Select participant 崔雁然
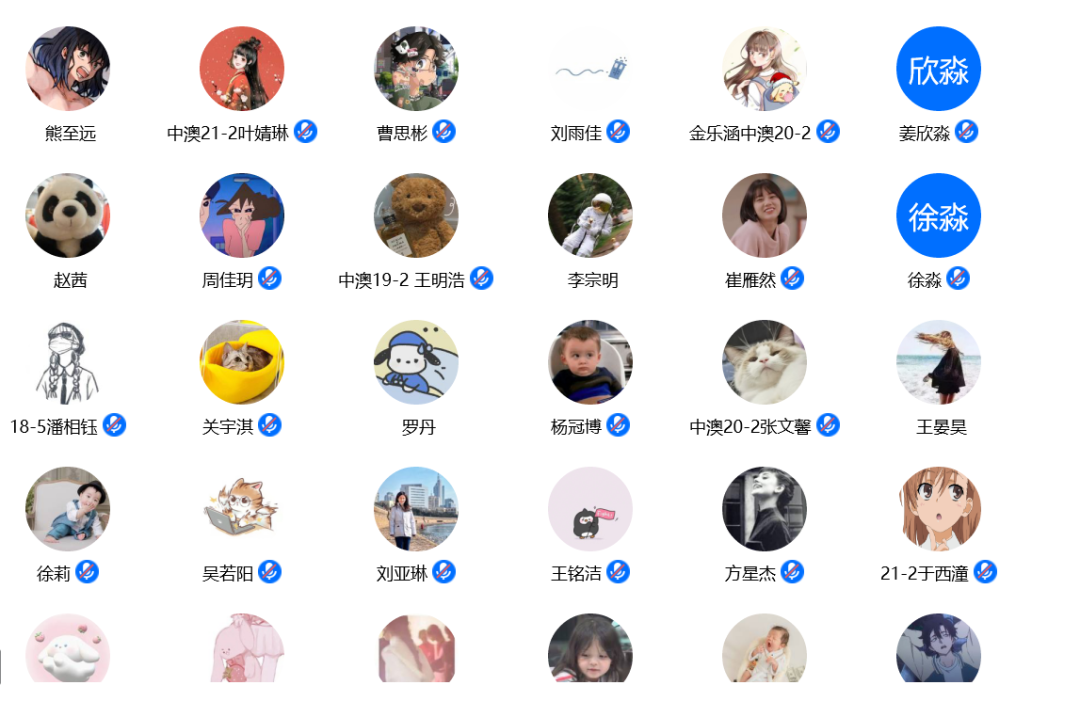Viewport: 1080px width, 701px height. pos(764,215)
